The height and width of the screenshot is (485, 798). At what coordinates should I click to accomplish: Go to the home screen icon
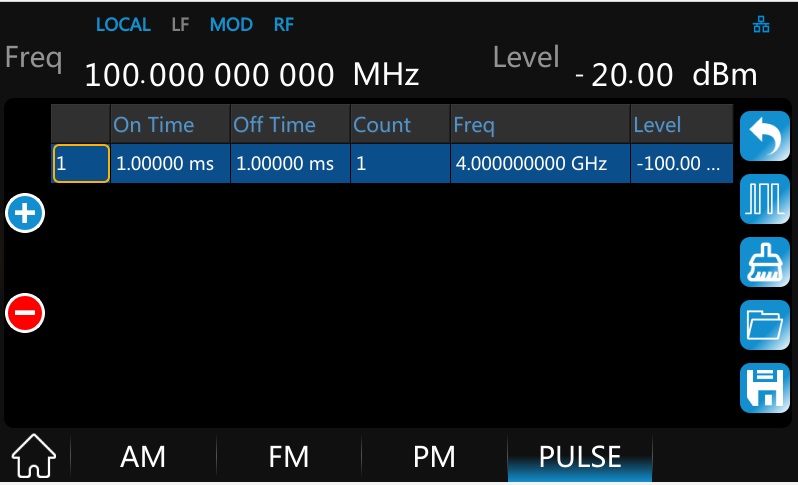click(34, 458)
